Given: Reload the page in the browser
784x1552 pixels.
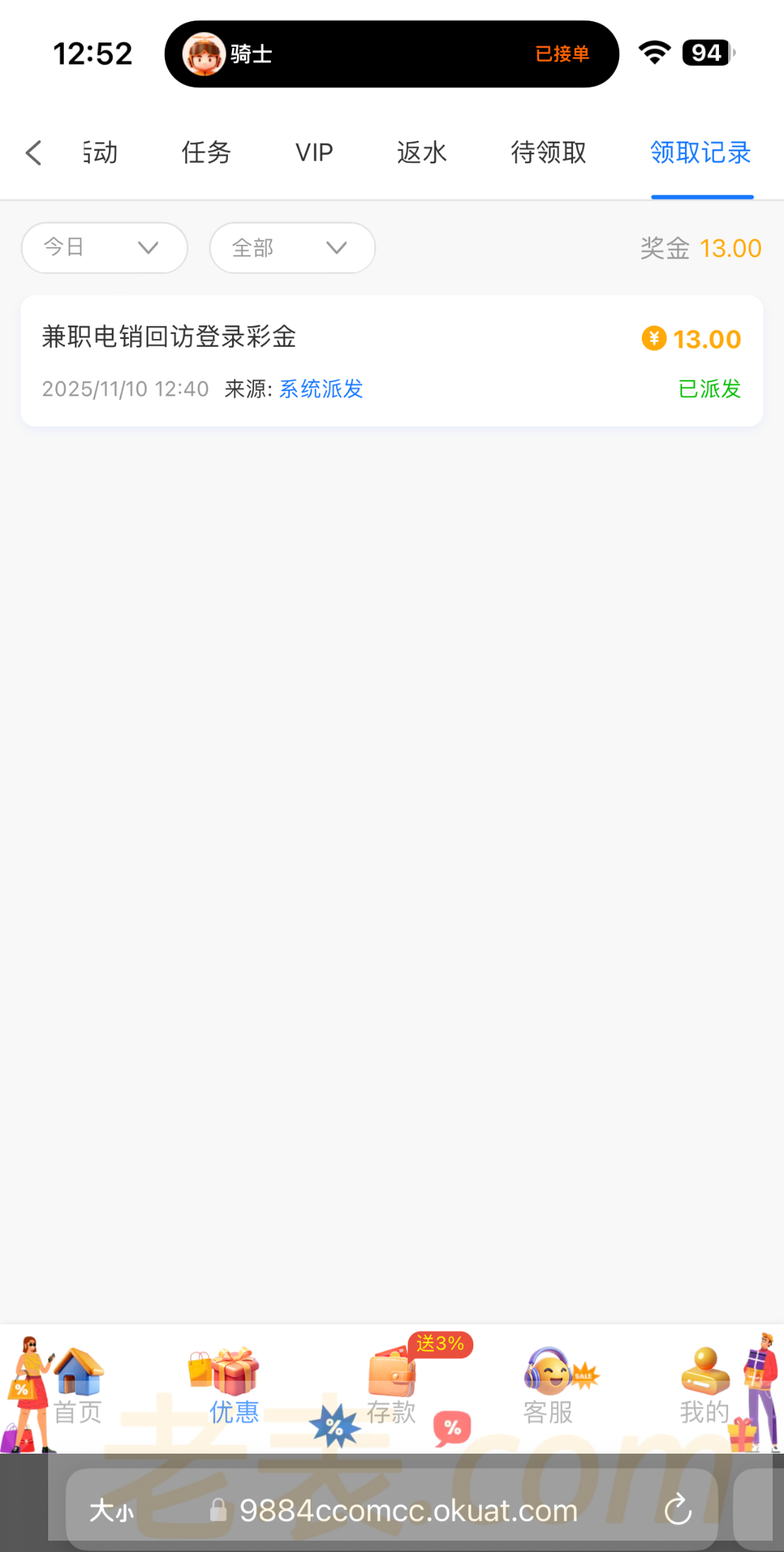Looking at the screenshot, I should coord(677,1510).
